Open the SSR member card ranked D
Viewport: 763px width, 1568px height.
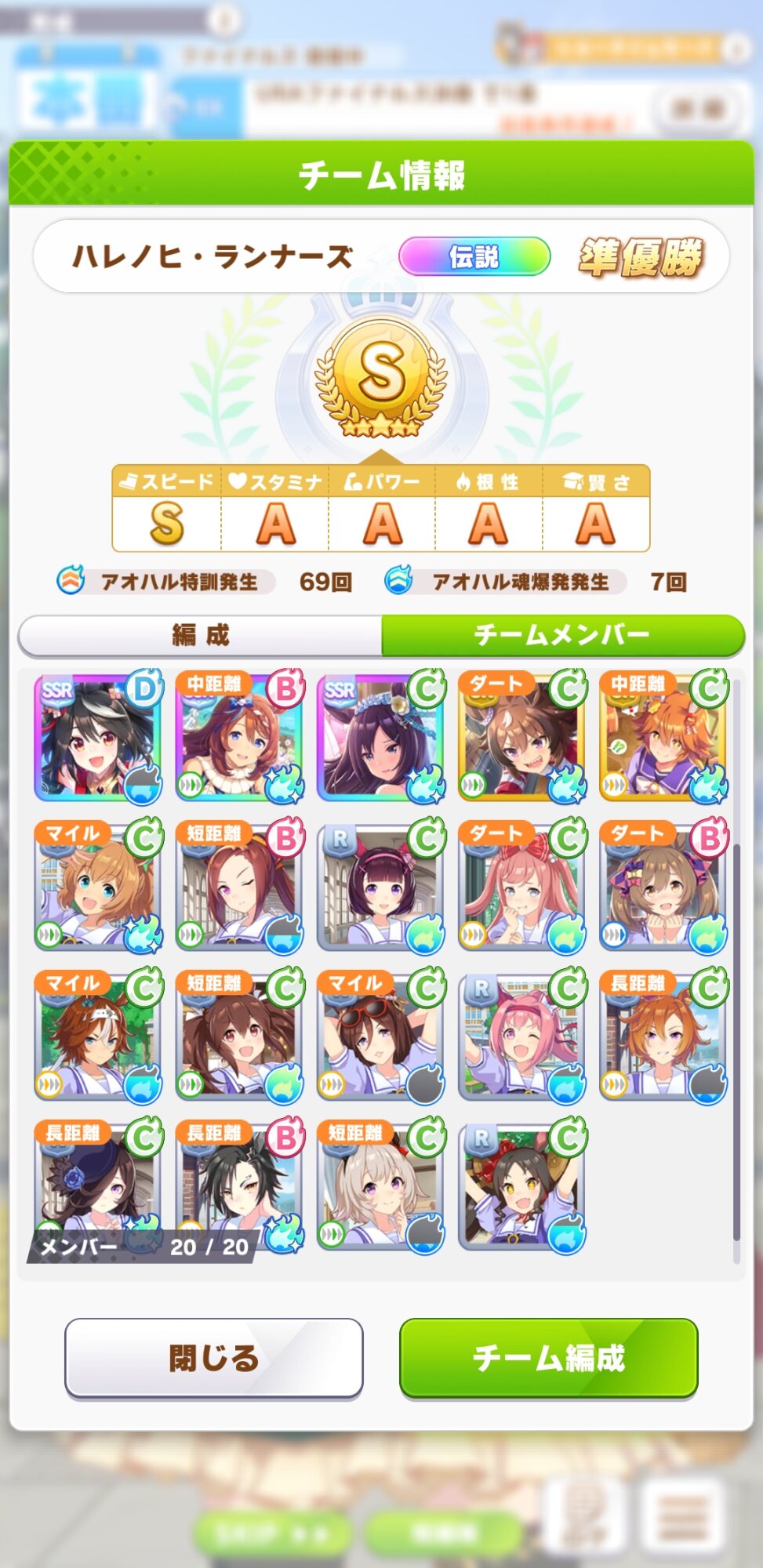98,737
